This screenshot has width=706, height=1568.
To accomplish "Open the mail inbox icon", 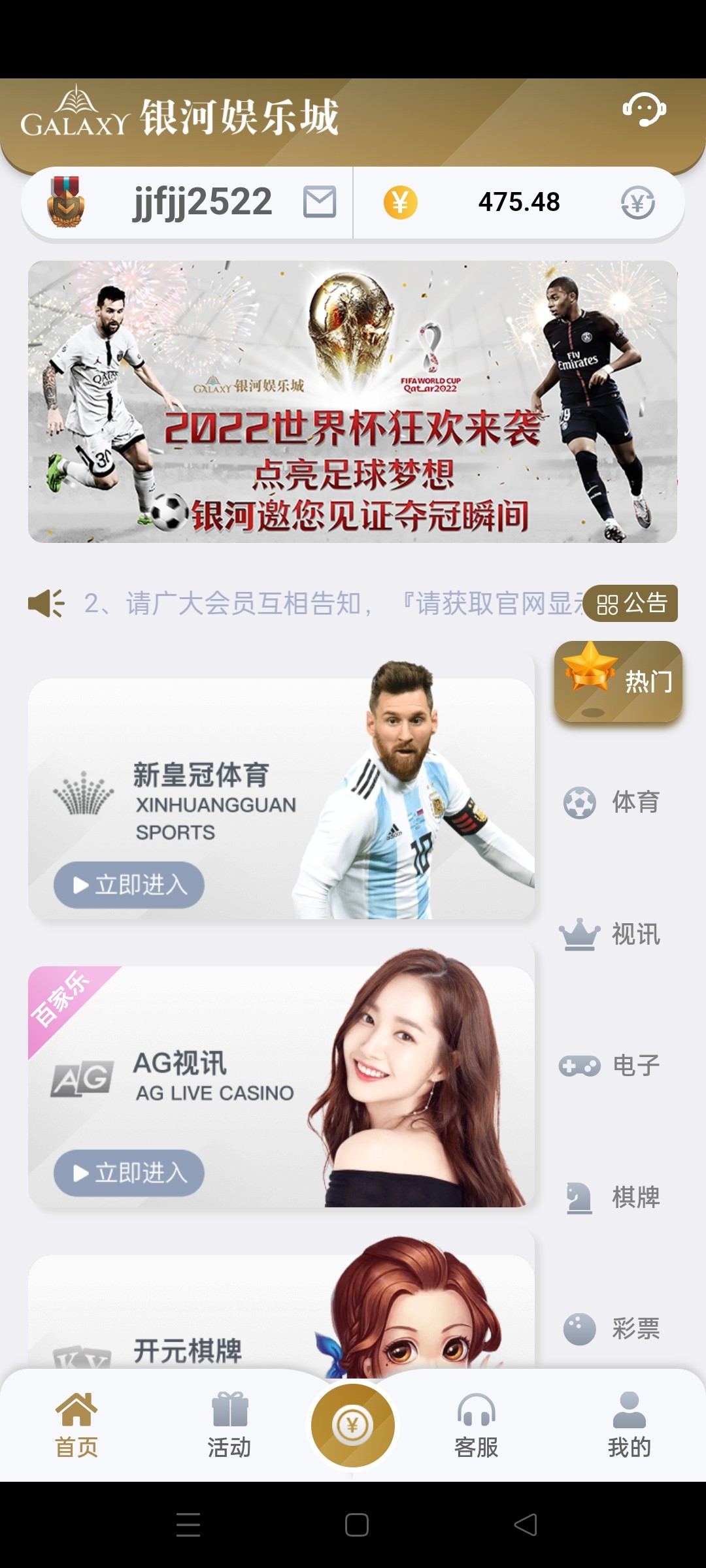I will tap(320, 201).
